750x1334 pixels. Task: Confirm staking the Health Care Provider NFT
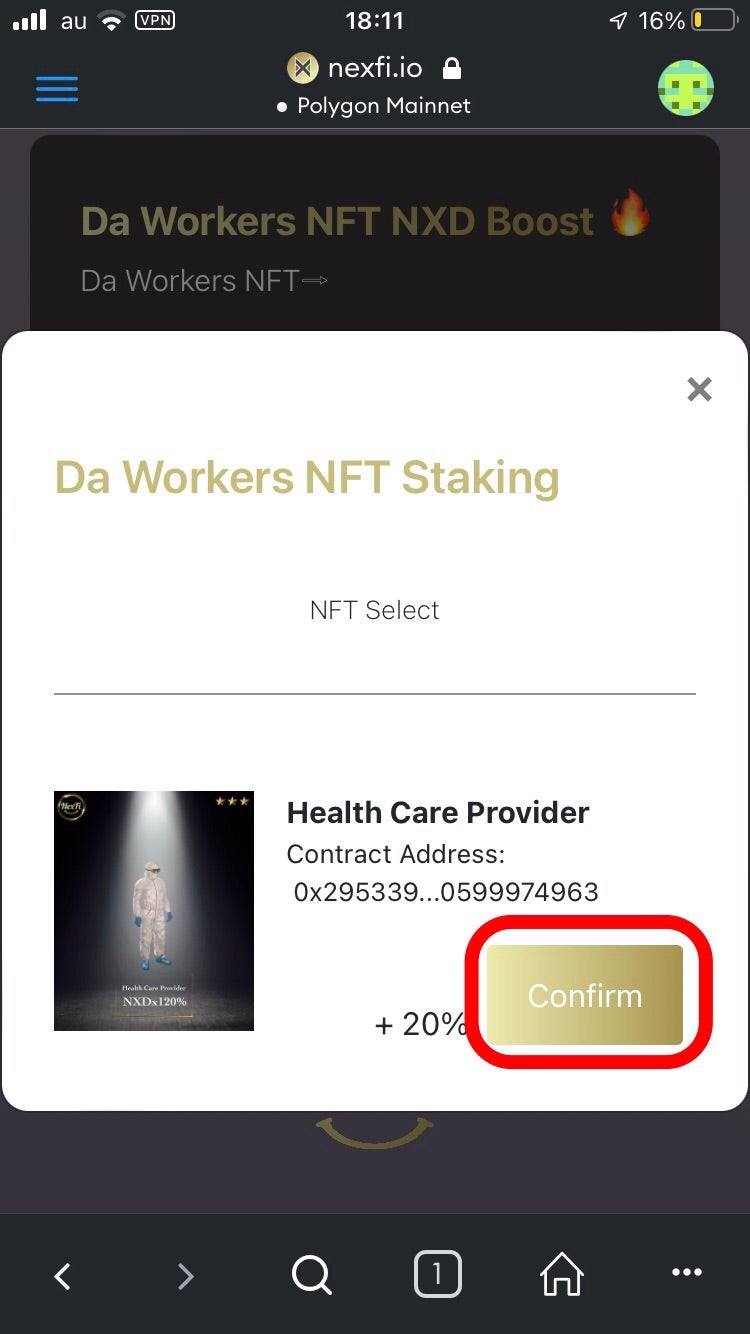(x=585, y=996)
